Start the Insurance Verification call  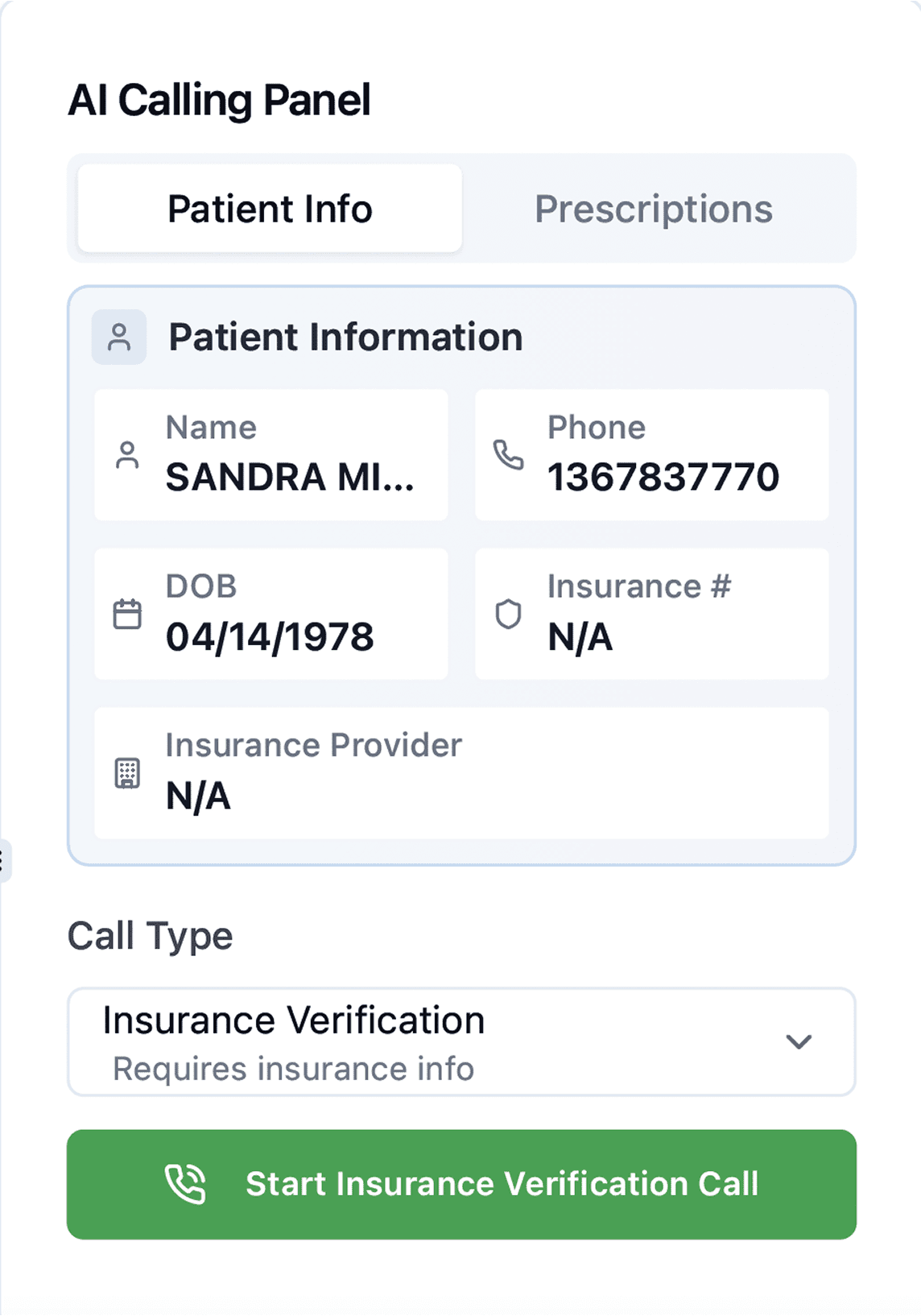tap(460, 1184)
